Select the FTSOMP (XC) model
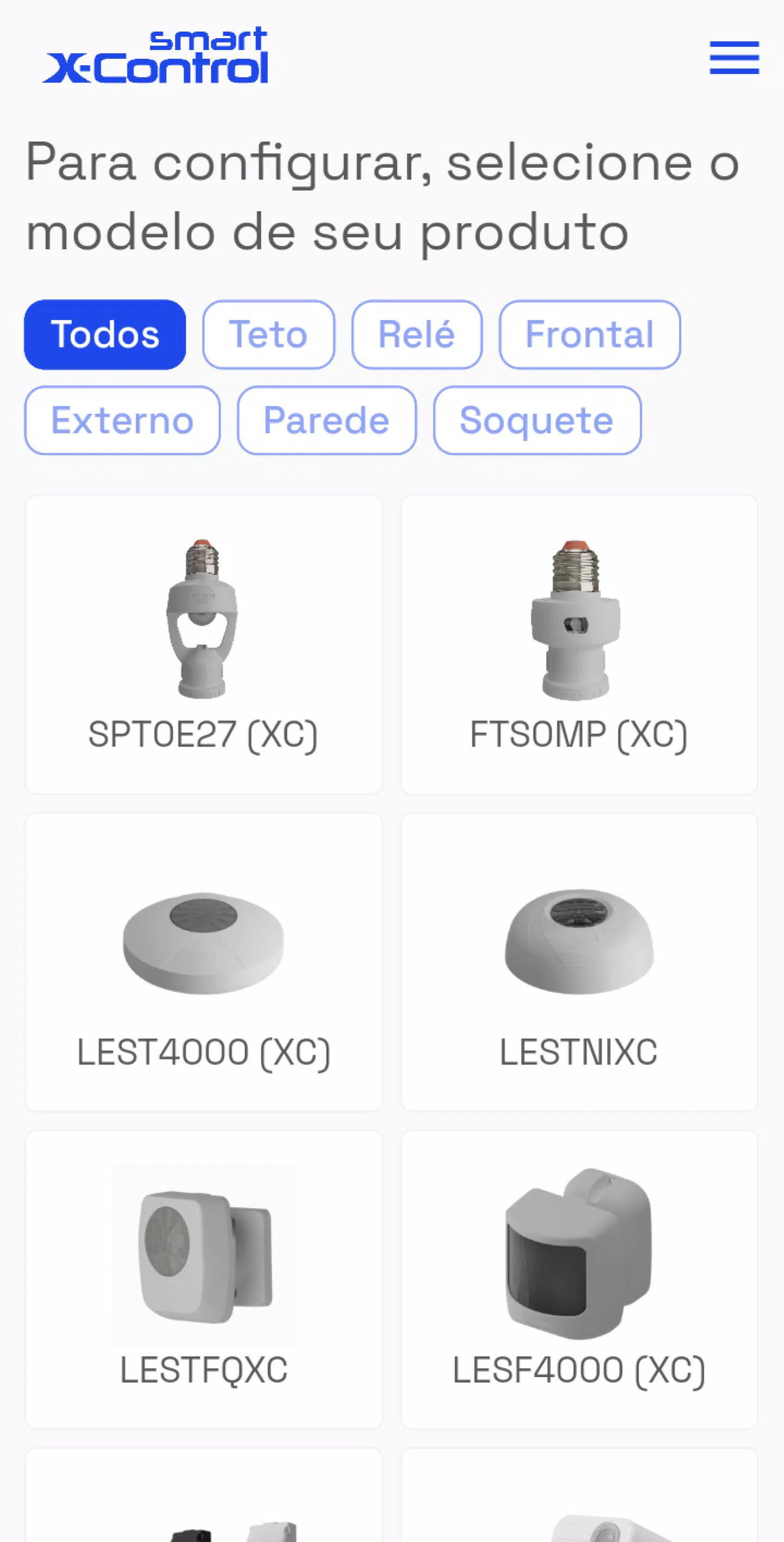The height and width of the screenshot is (1542, 784). pyautogui.click(x=579, y=644)
